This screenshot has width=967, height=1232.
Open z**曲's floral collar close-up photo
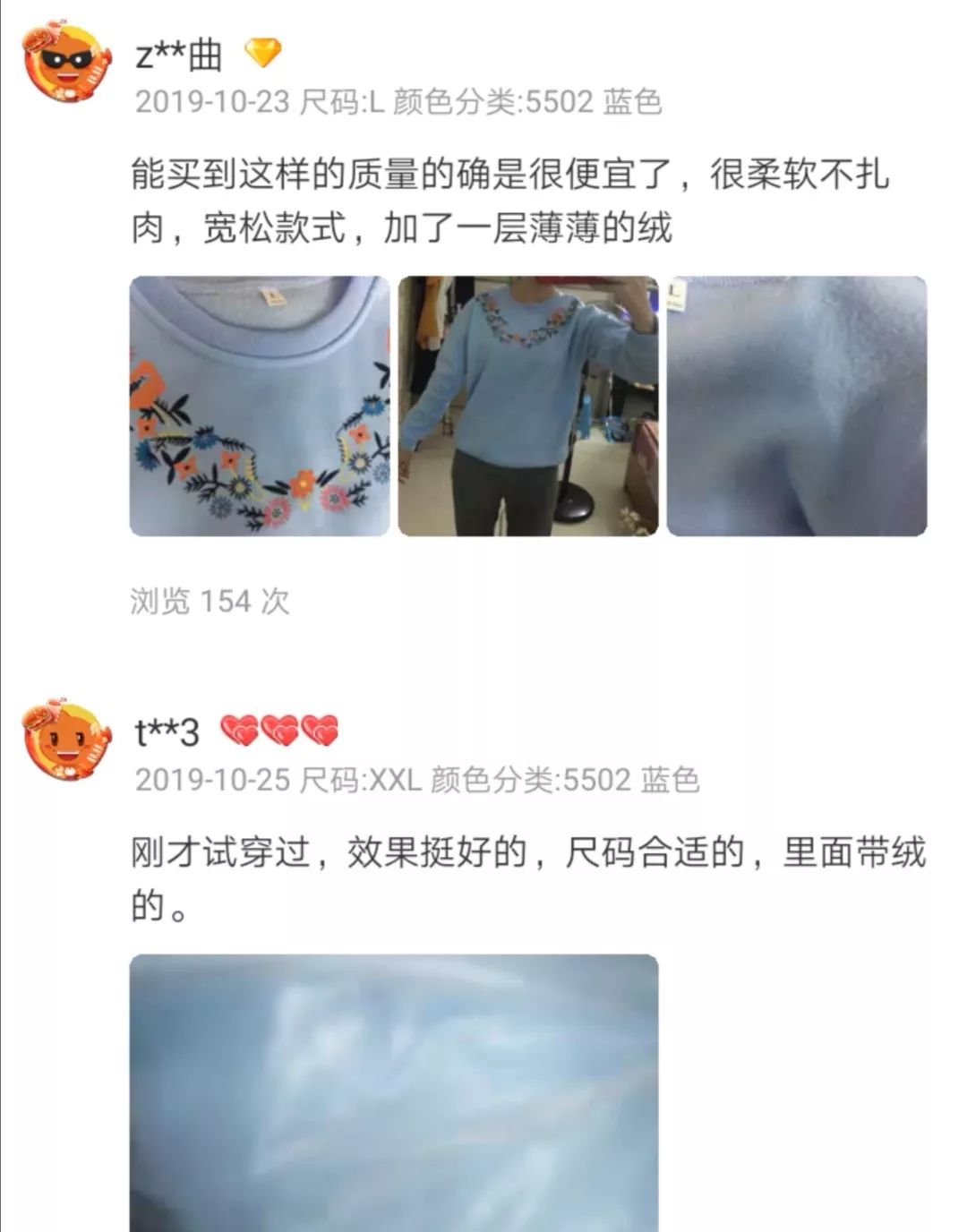pyautogui.click(x=260, y=406)
